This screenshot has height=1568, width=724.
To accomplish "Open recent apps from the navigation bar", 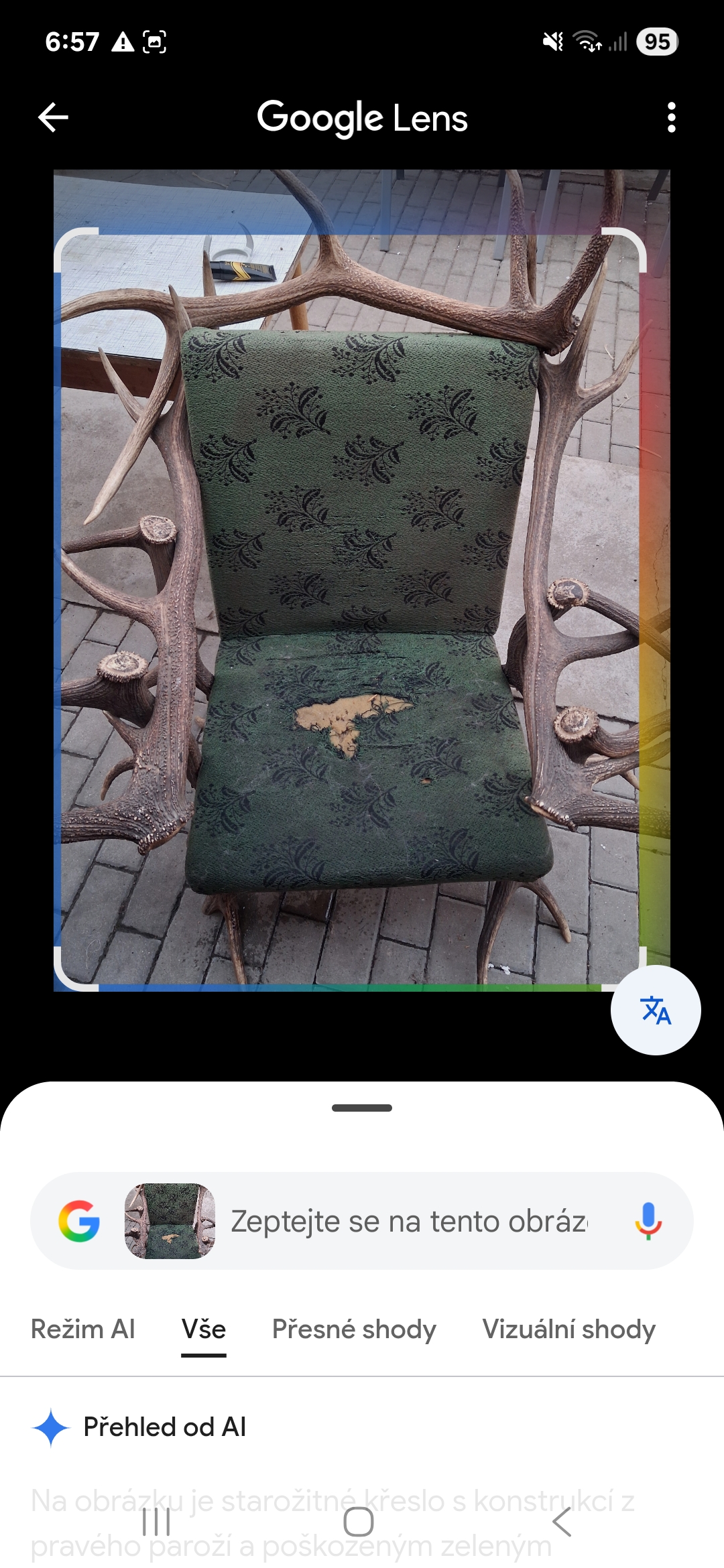I will (156, 1522).
